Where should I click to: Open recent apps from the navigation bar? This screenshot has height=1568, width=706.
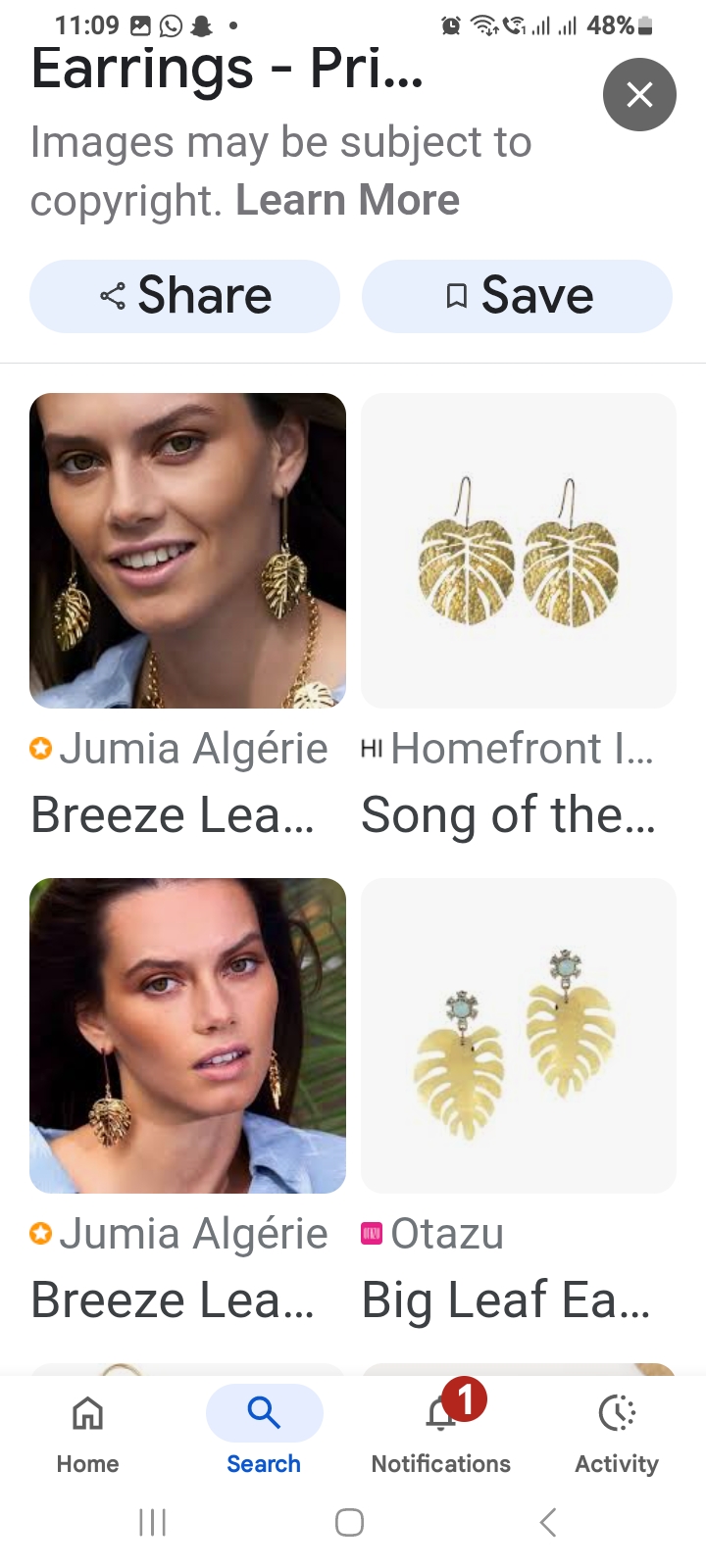[153, 1522]
